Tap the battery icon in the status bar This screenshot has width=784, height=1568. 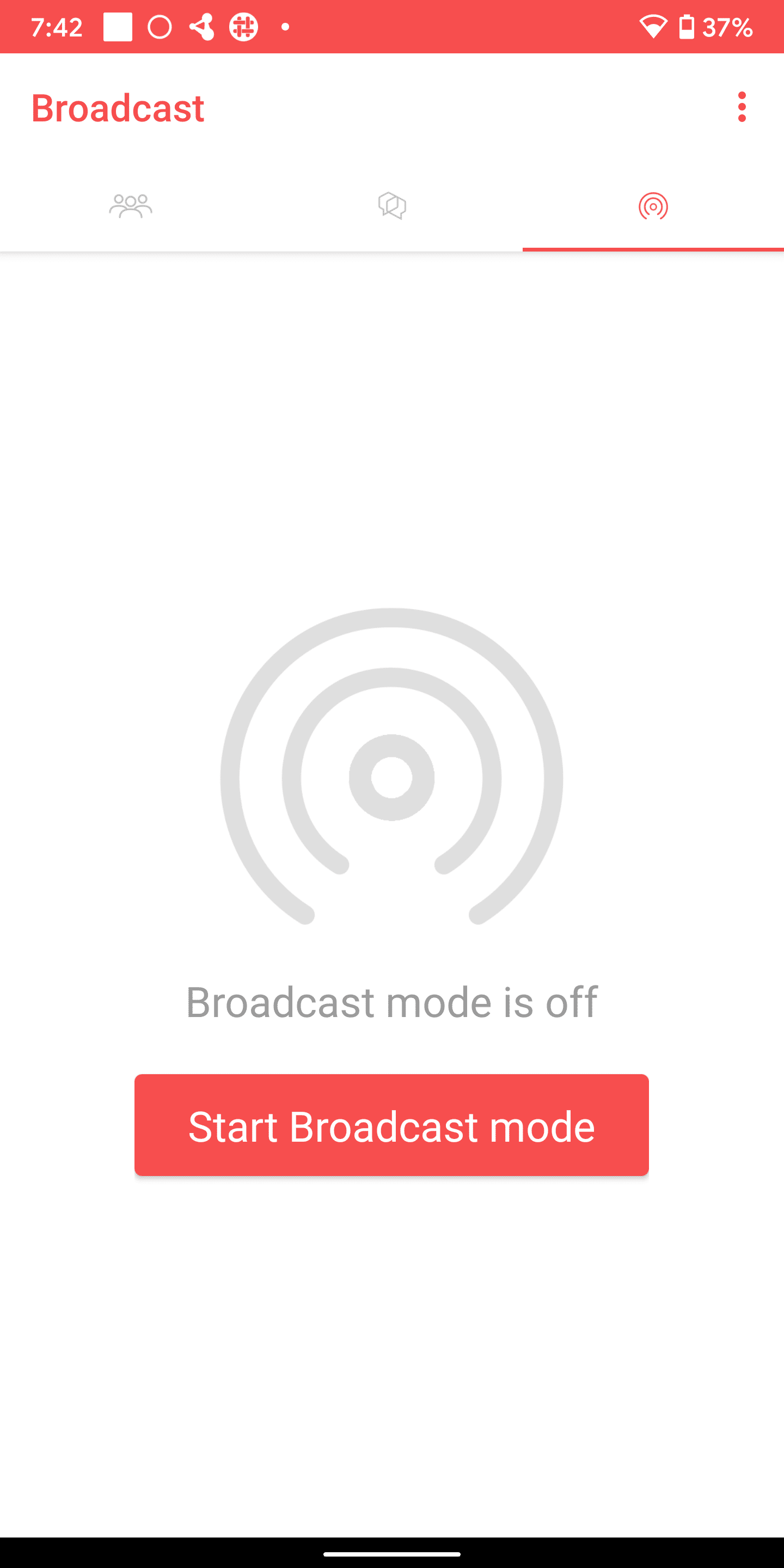point(688,26)
